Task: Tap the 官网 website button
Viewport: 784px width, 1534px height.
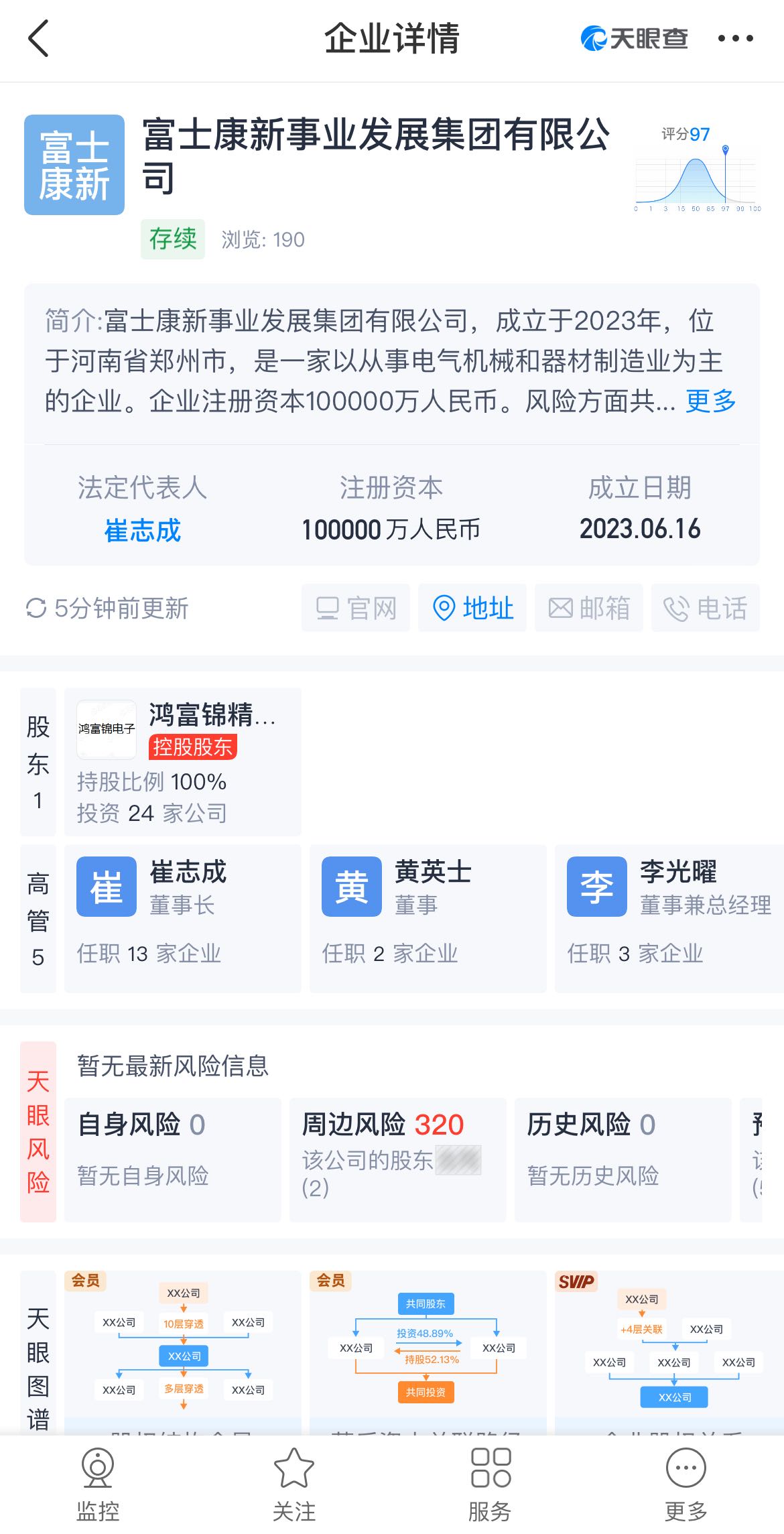Action: click(356, 609)
